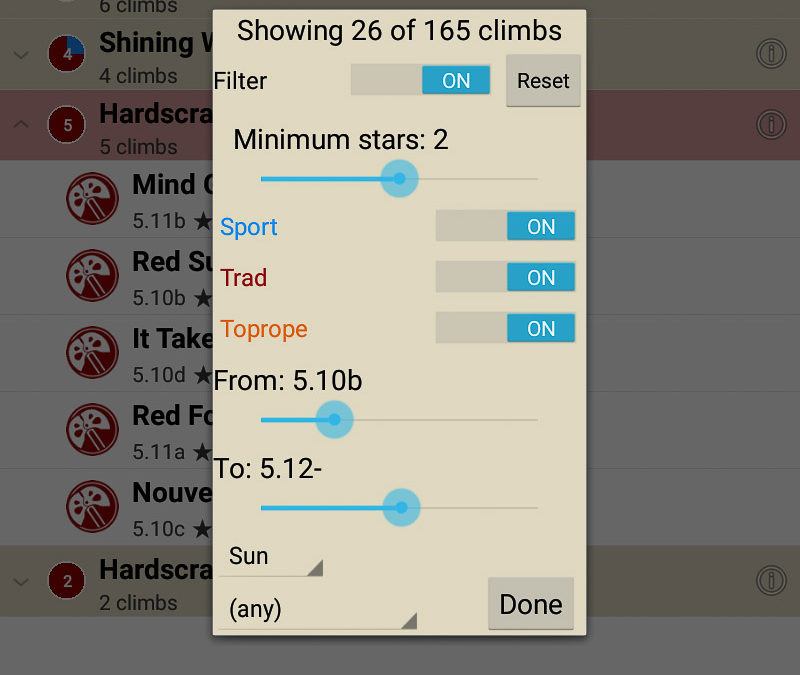Turn off the main Filter switch

pos(420,81)
